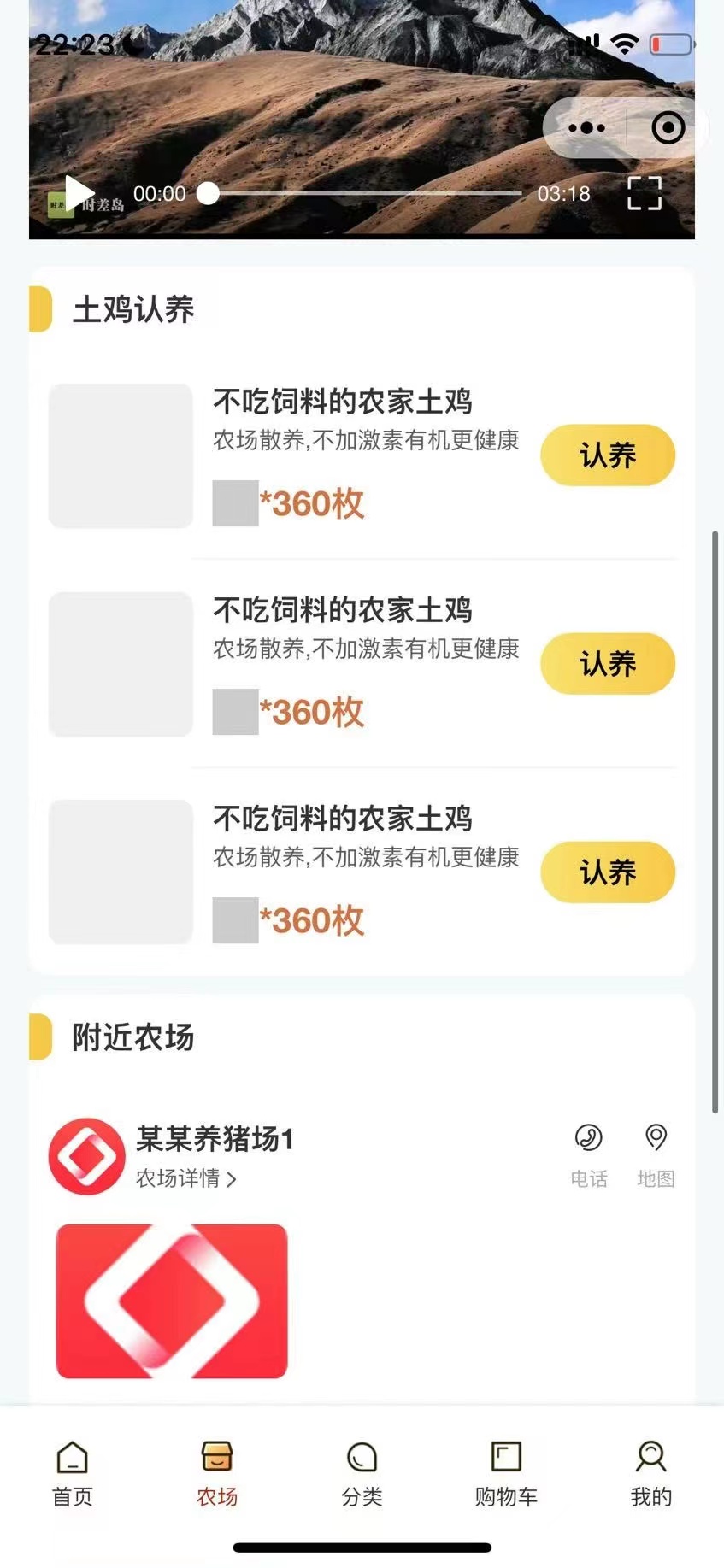Switch to the 我的 tab

pyautogui.click(x=651, y=1473)
